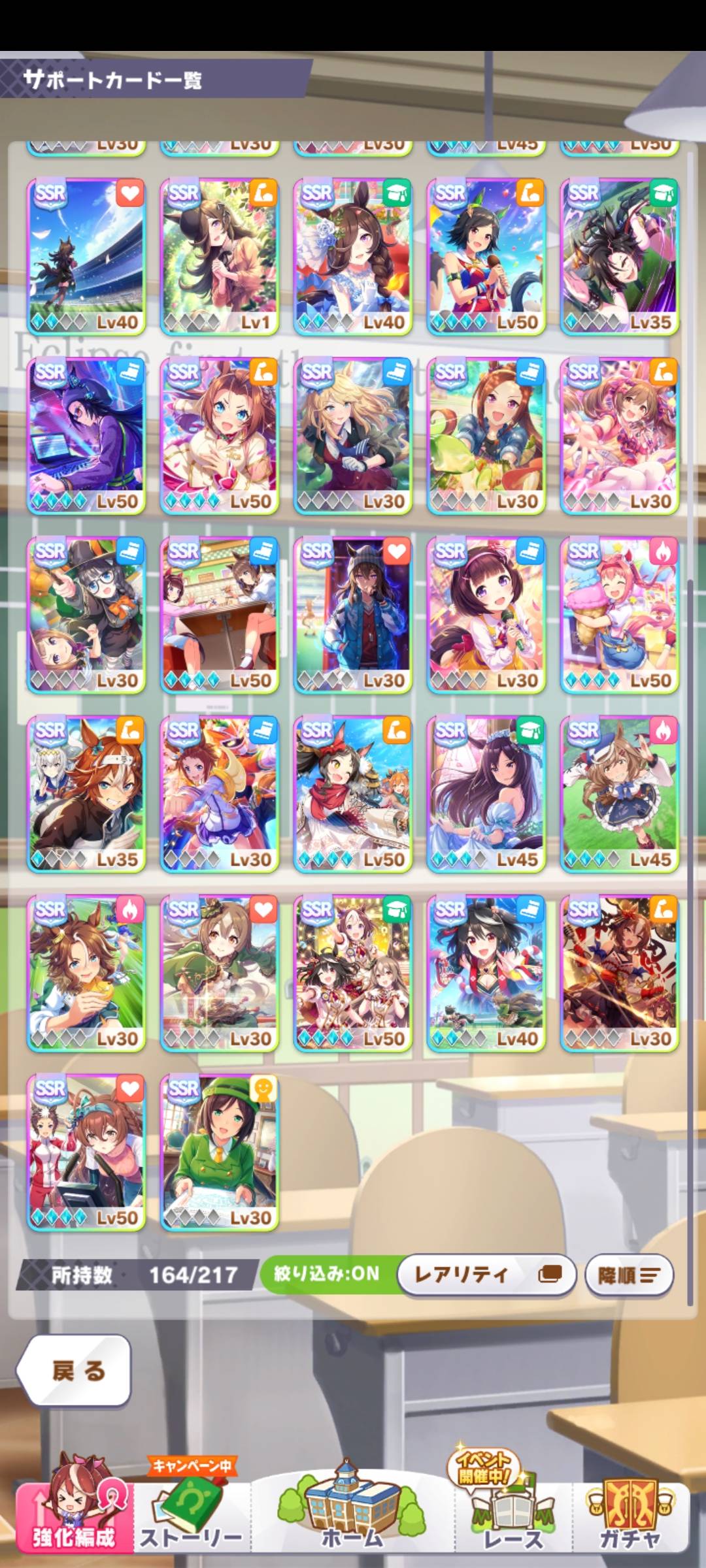Switch to the 強化編成 tab
Screen dimensions: 706x1568
coord(73,1511)
